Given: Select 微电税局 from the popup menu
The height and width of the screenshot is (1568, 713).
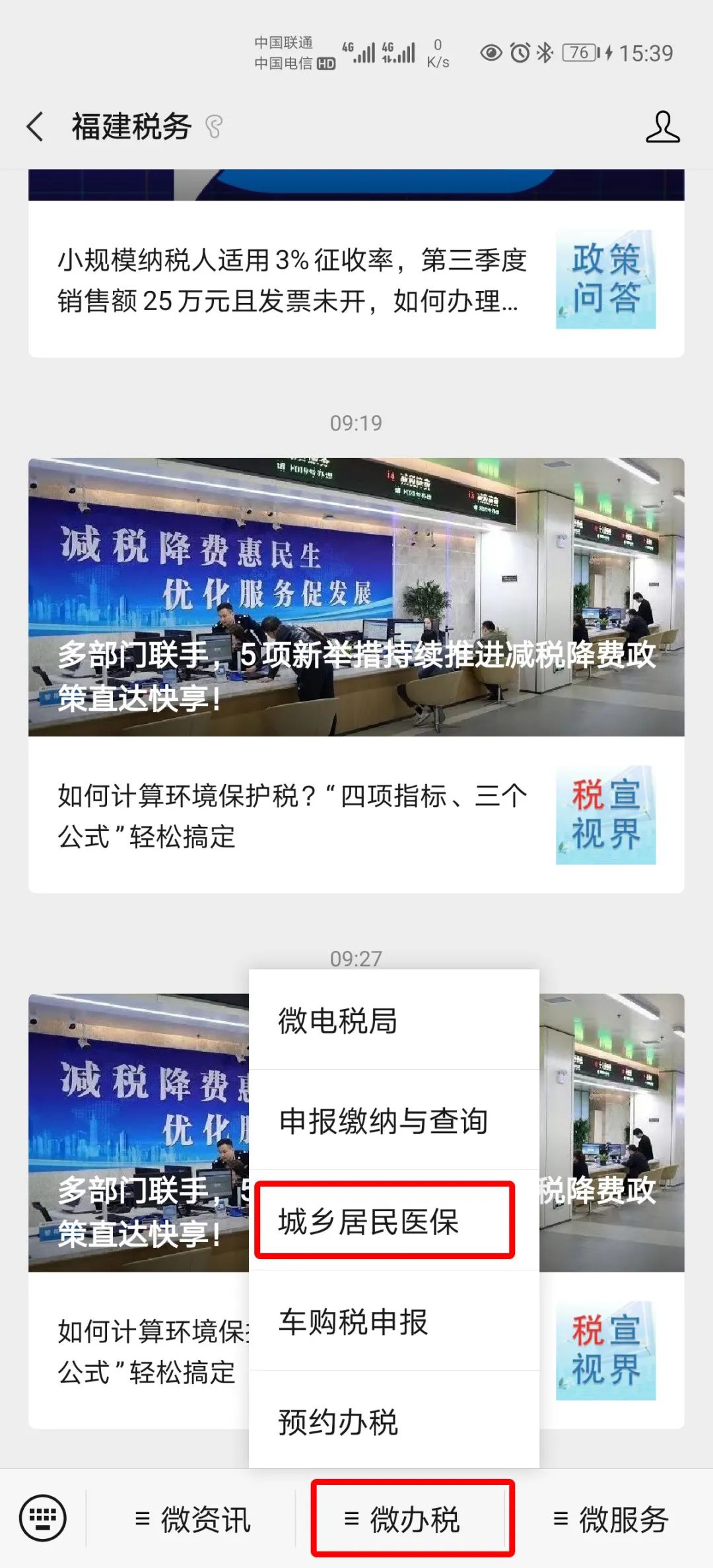Looking at the screenshot, I should click(394, 1020).
